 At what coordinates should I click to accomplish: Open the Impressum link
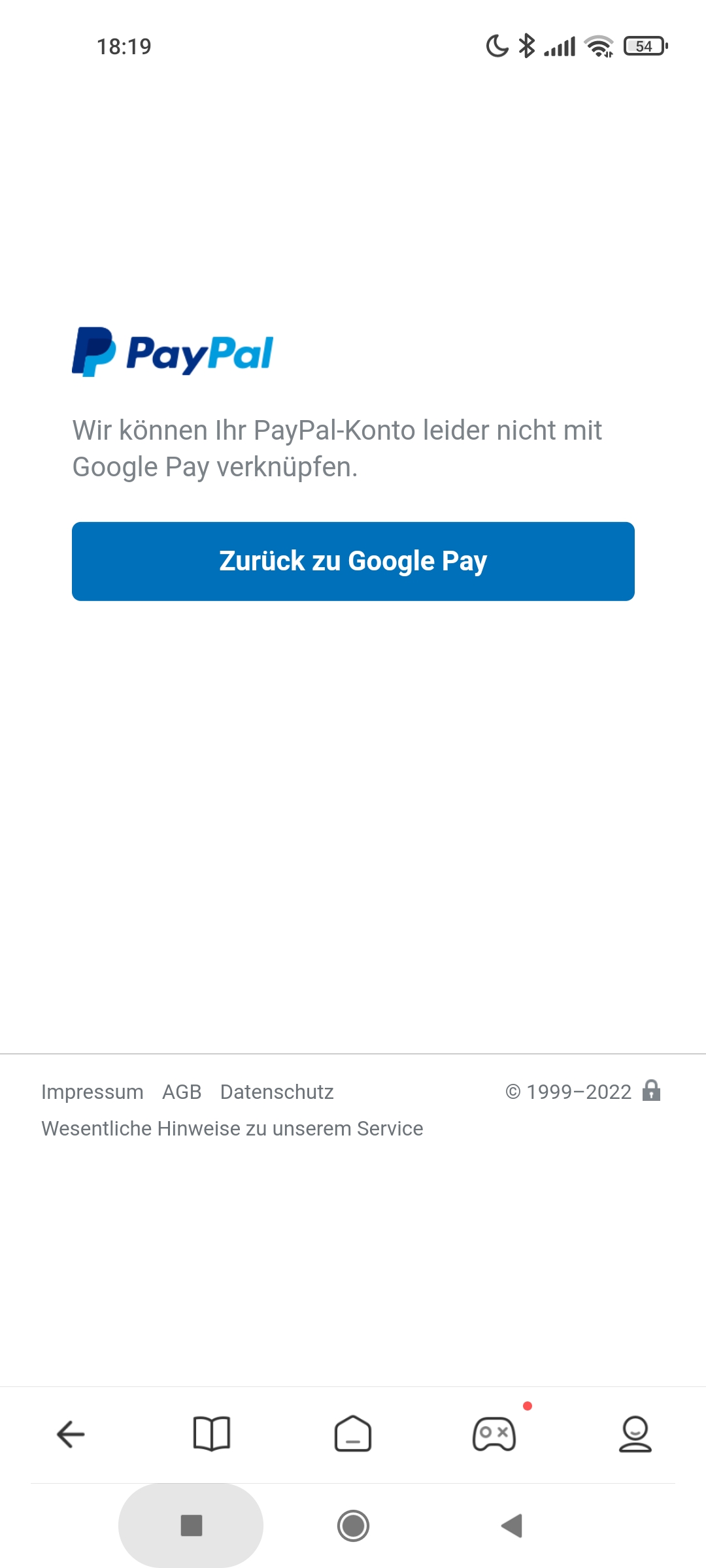[92, 1092]
